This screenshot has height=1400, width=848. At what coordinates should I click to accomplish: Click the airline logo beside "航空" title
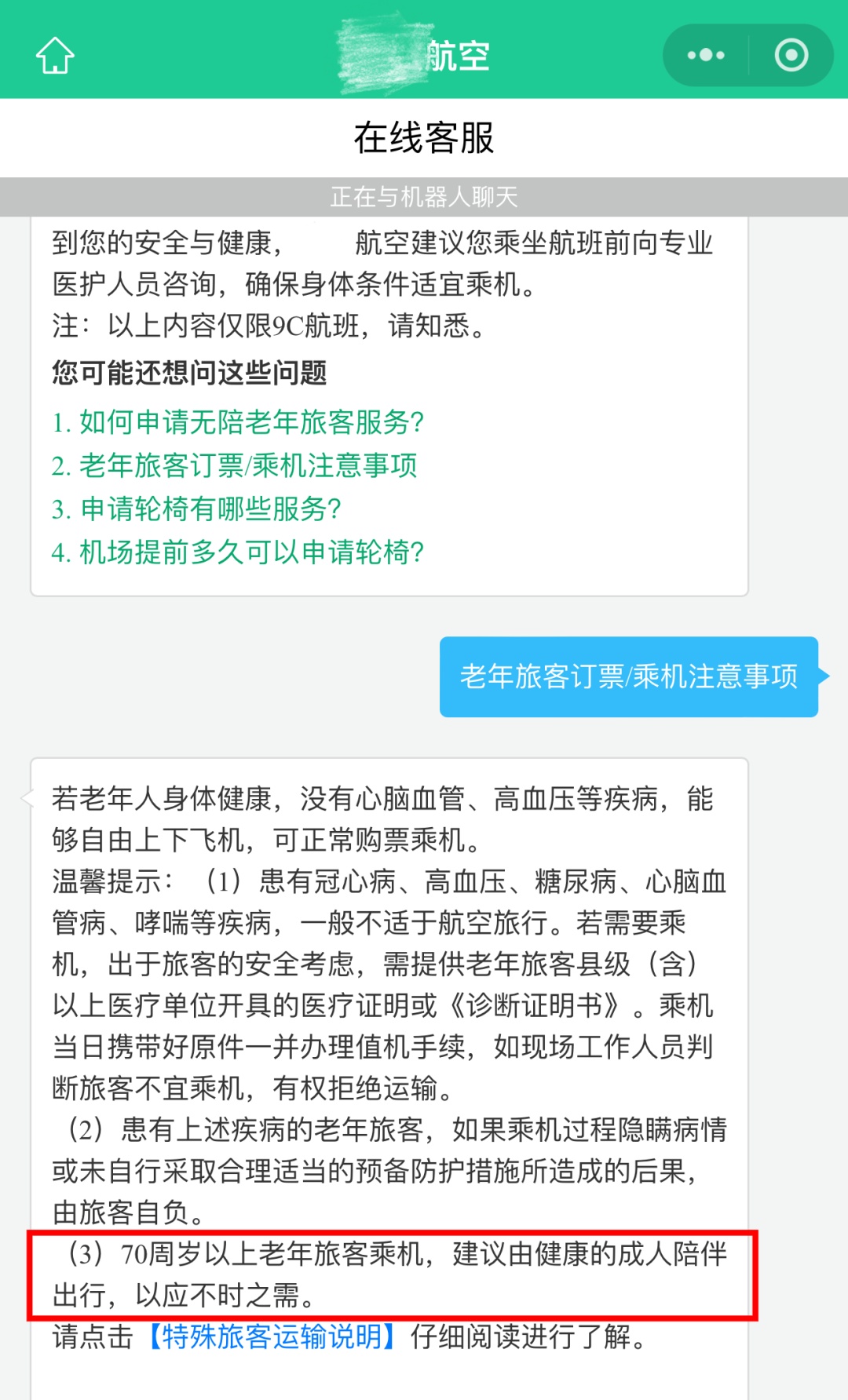[x=382, y=53]
